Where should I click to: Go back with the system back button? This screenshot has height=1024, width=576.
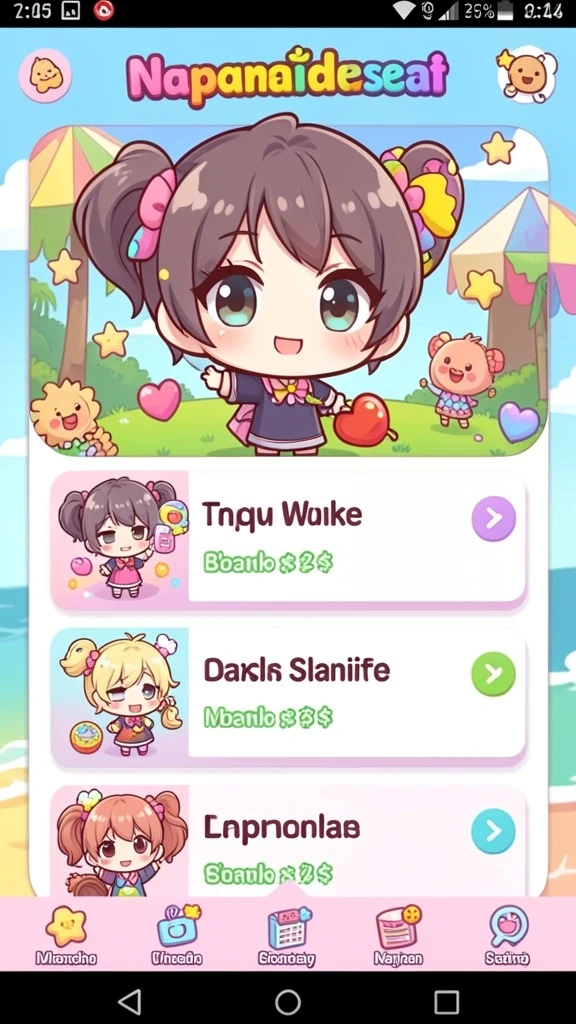[x=129, y=1000]
